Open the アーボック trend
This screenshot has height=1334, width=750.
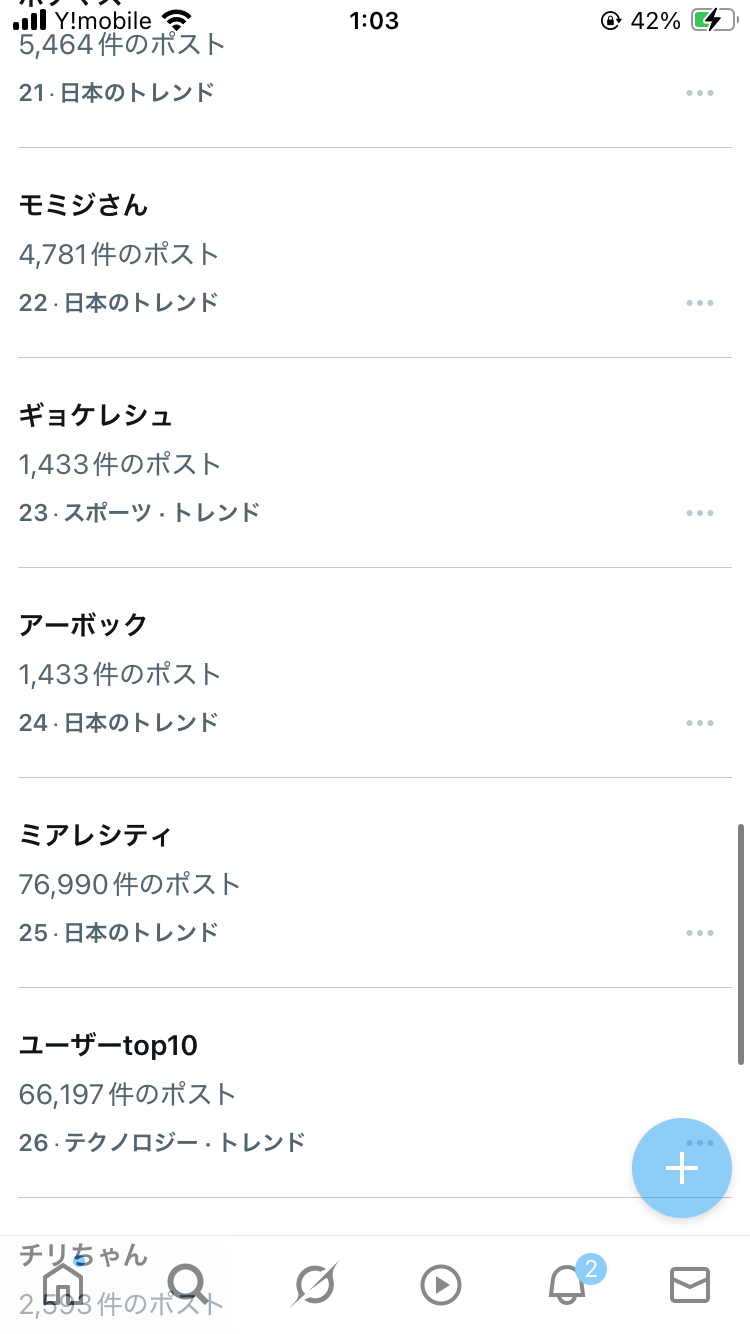(84, 625)
